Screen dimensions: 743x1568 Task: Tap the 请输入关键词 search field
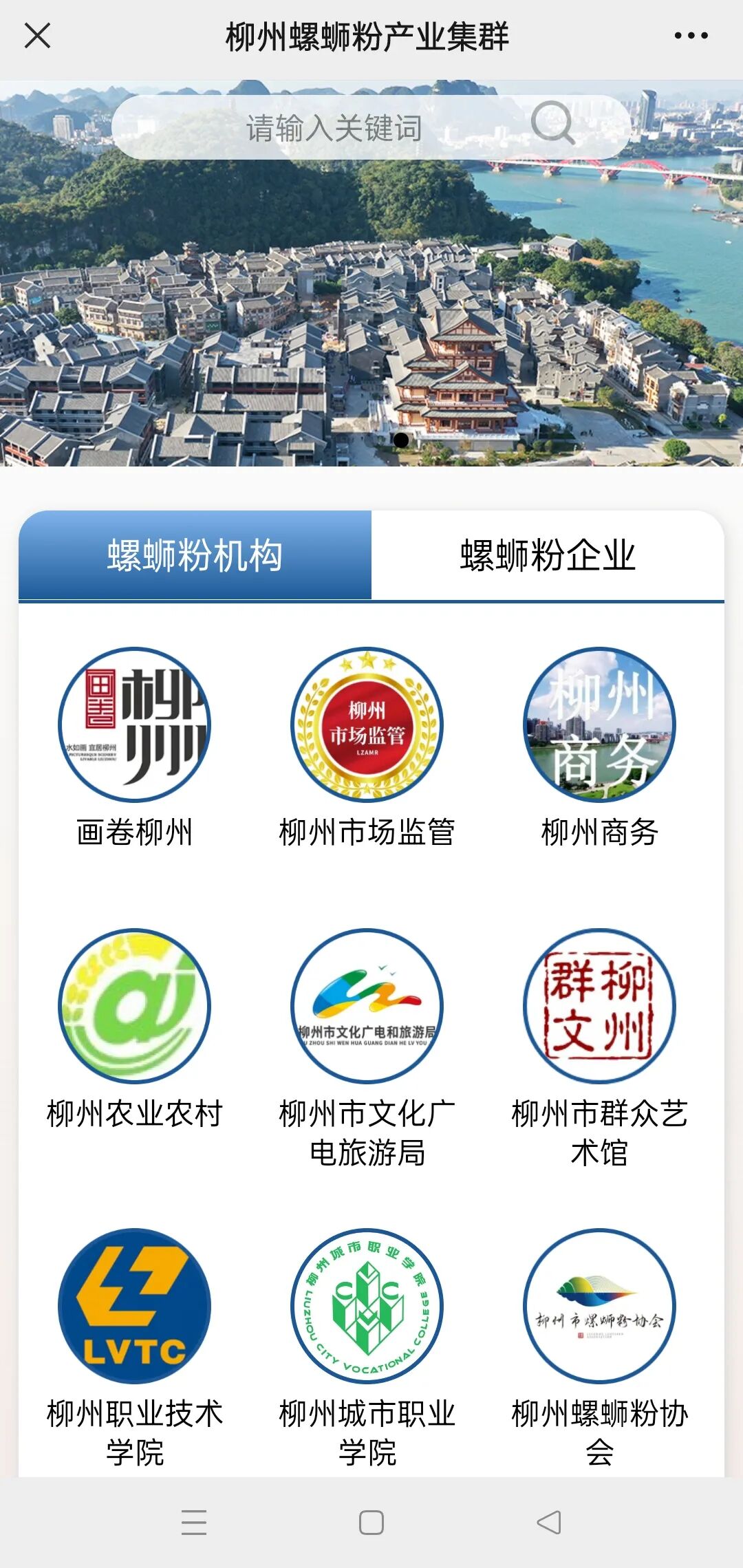pos(334,128)
